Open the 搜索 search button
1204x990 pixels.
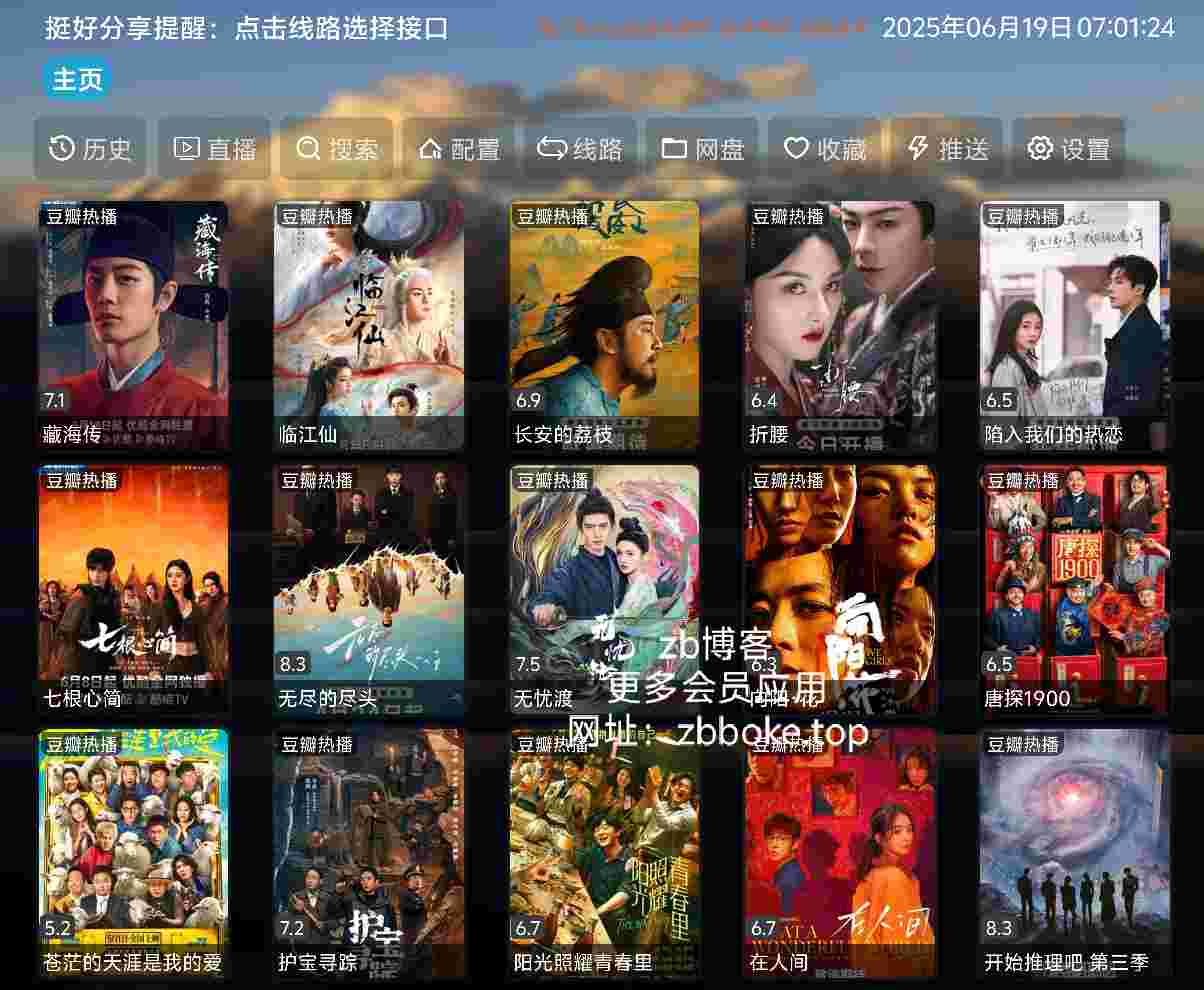click(x=337, y=149)
